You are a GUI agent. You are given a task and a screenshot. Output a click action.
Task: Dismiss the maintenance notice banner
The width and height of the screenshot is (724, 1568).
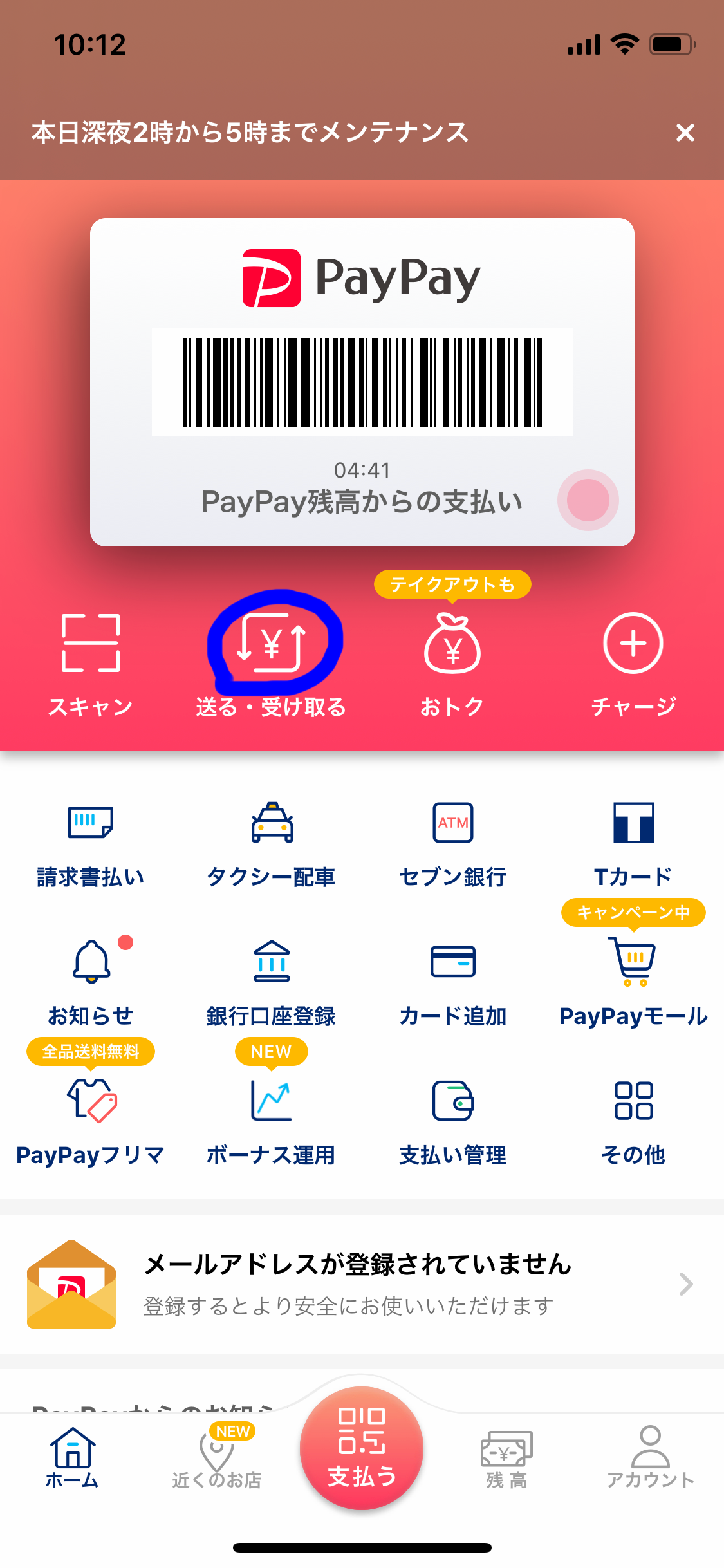tap(685, 133)
